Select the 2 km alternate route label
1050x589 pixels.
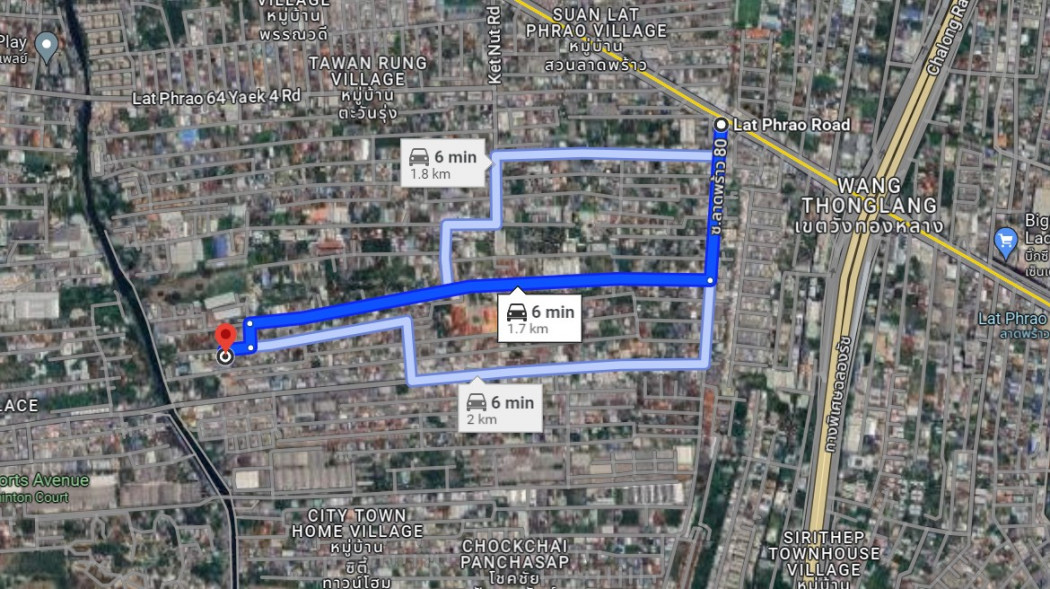(x=500, y=410)
